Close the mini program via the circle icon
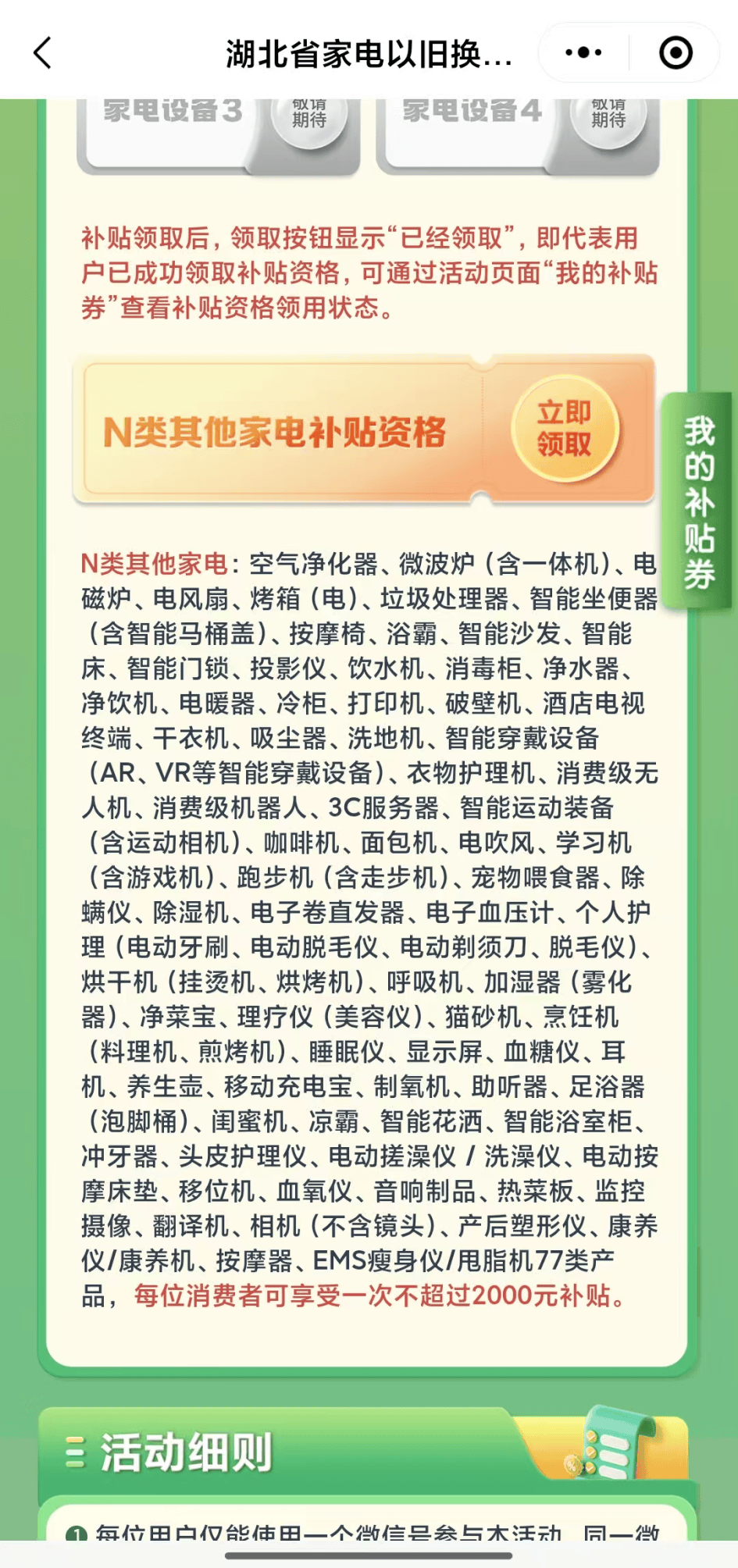The height and width of the screenshot is (1568, 738). click(x=676, y=53)
